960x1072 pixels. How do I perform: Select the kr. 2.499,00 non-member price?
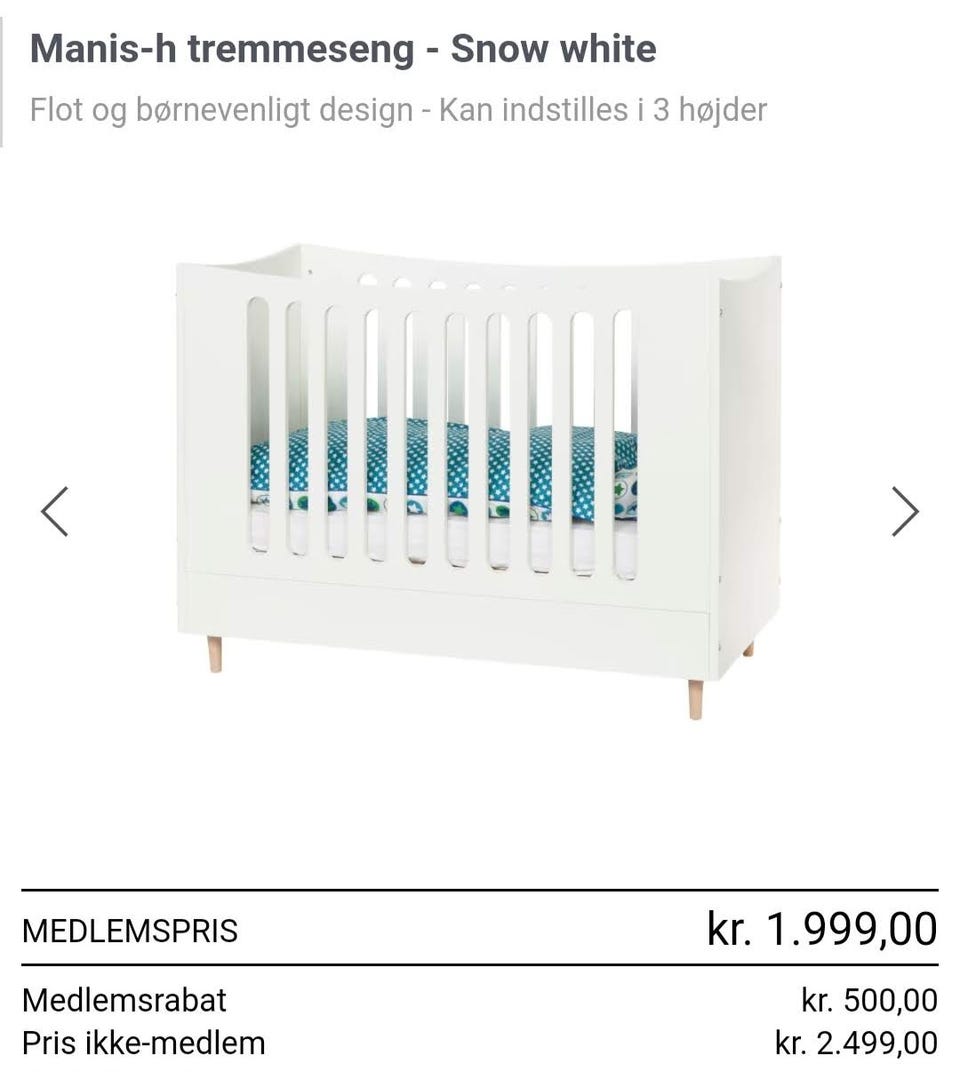855,1042
